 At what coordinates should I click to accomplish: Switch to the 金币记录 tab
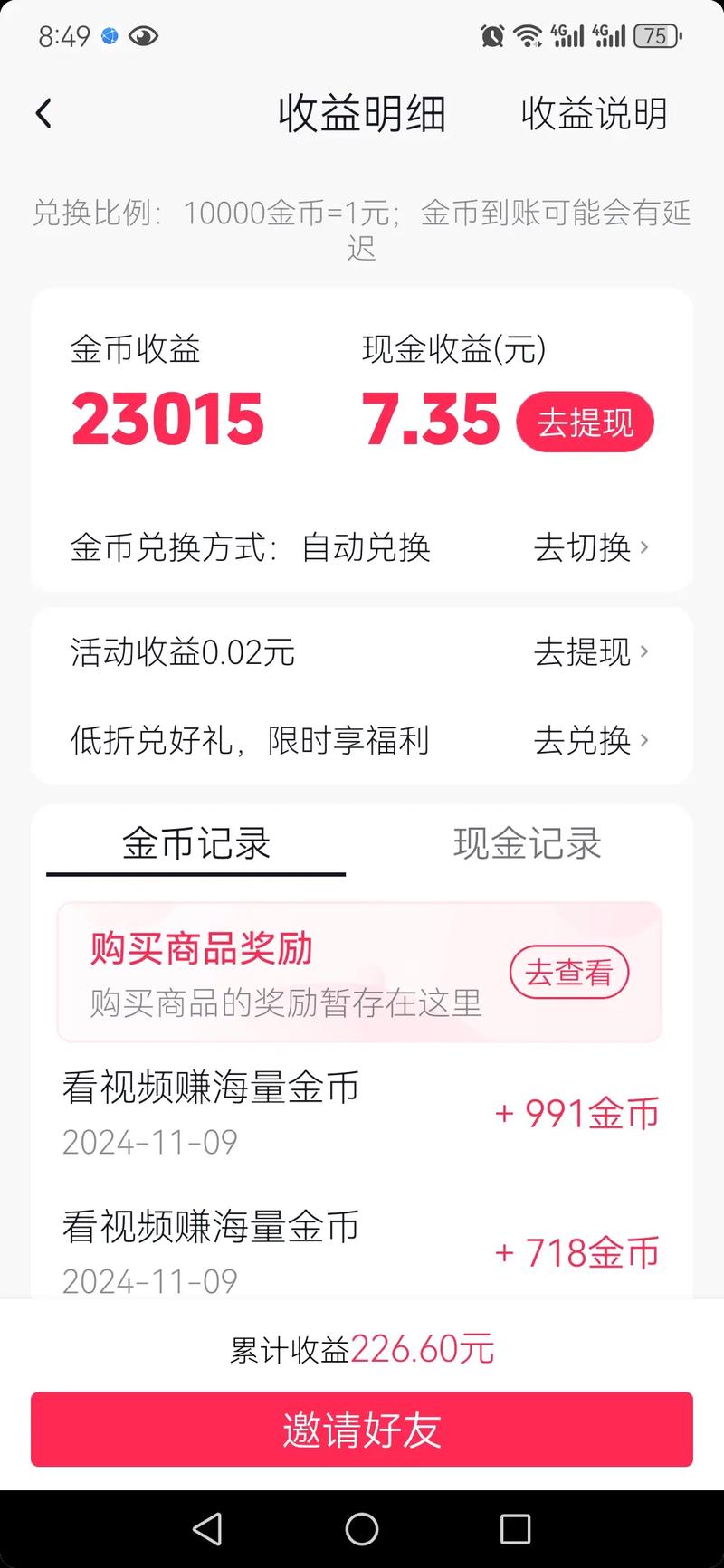[196, 844]
